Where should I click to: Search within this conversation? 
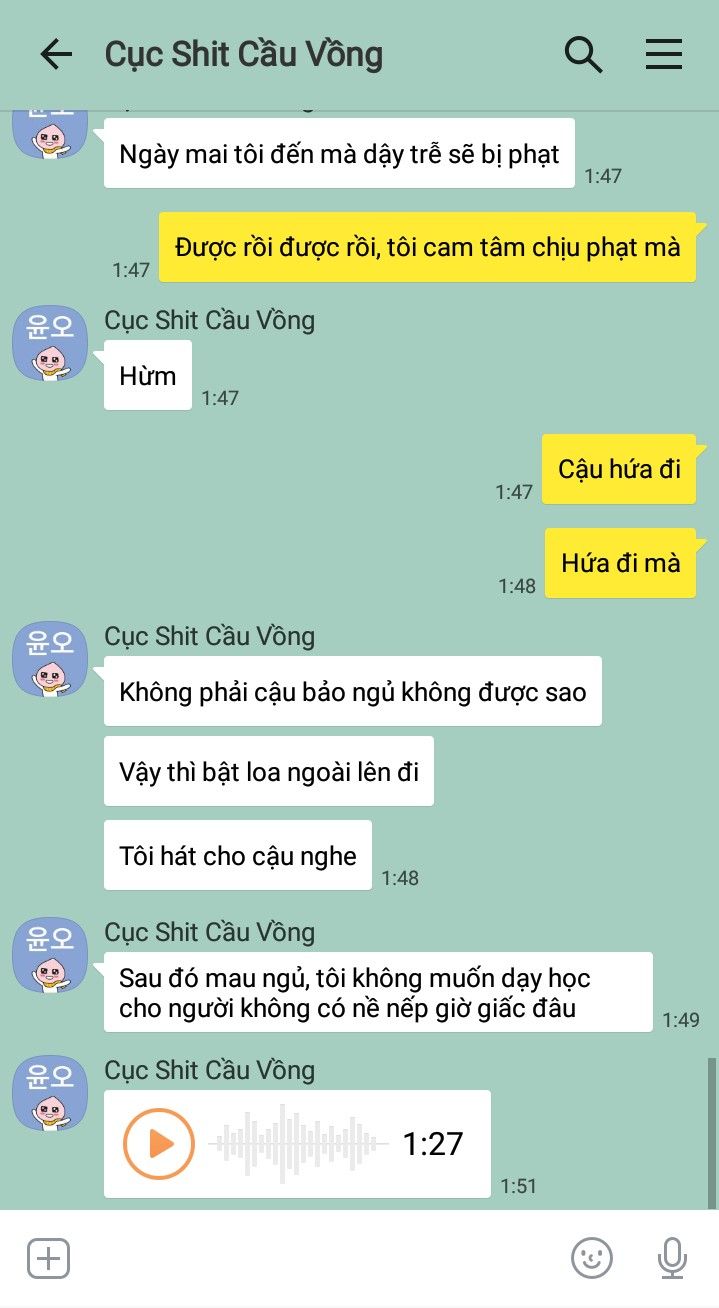pyautogui.click(x=583, y=54)
